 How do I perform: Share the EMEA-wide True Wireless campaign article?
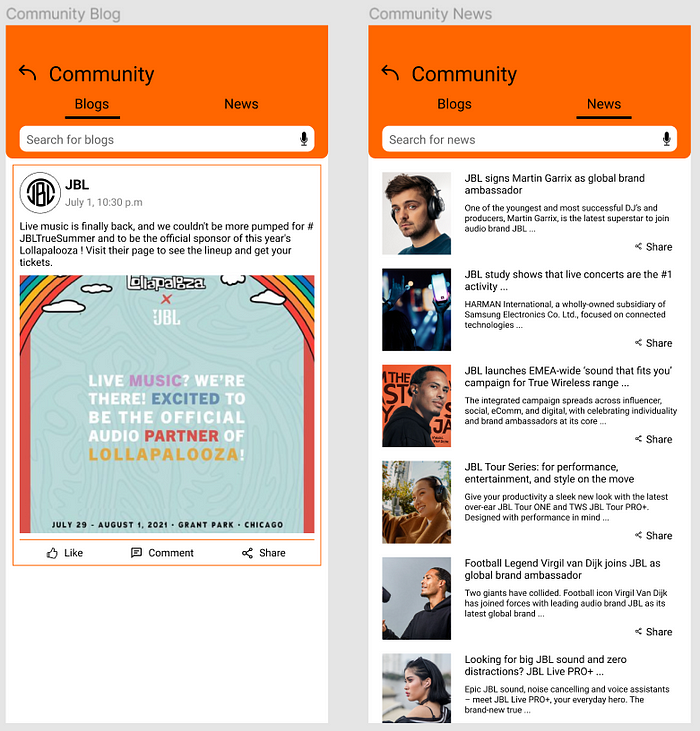click(x=653, y=439)
